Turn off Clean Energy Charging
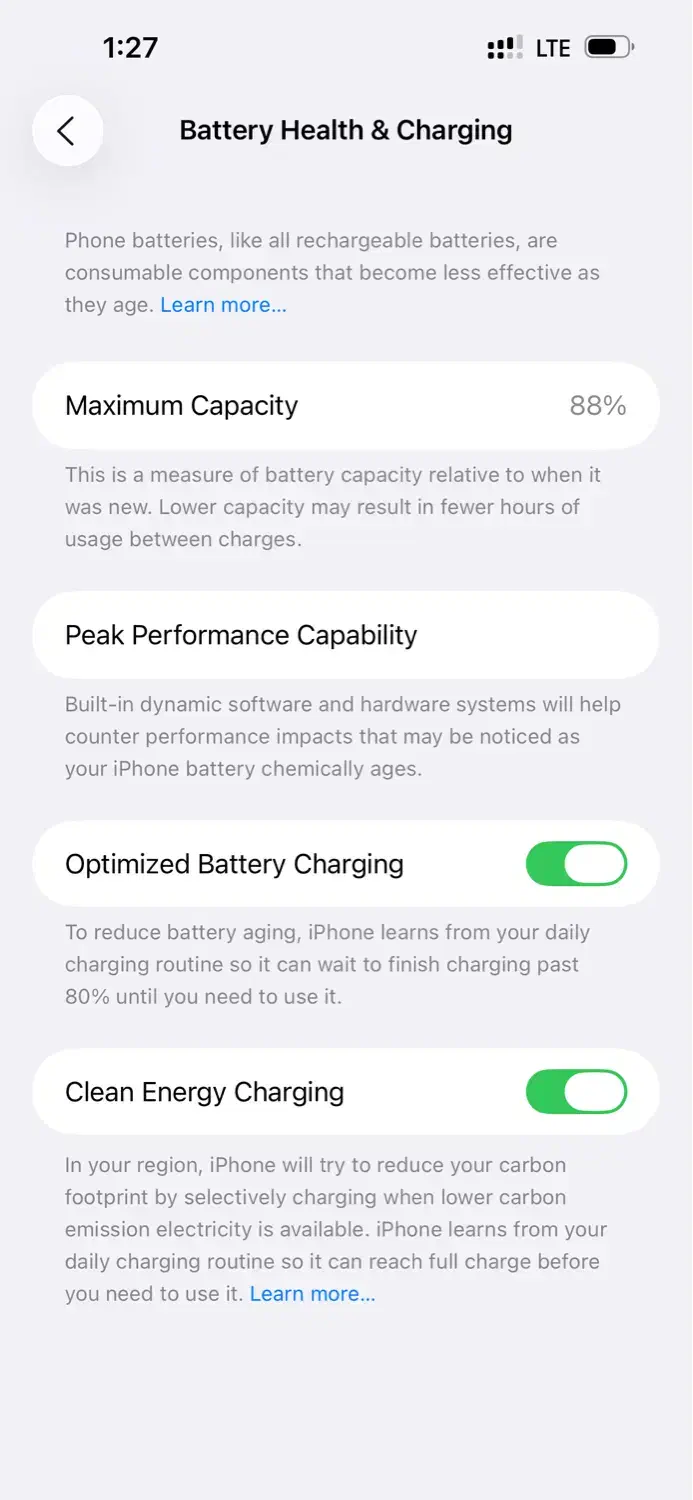Viewport: 693px width, 1500px height. coord(576,1092)
